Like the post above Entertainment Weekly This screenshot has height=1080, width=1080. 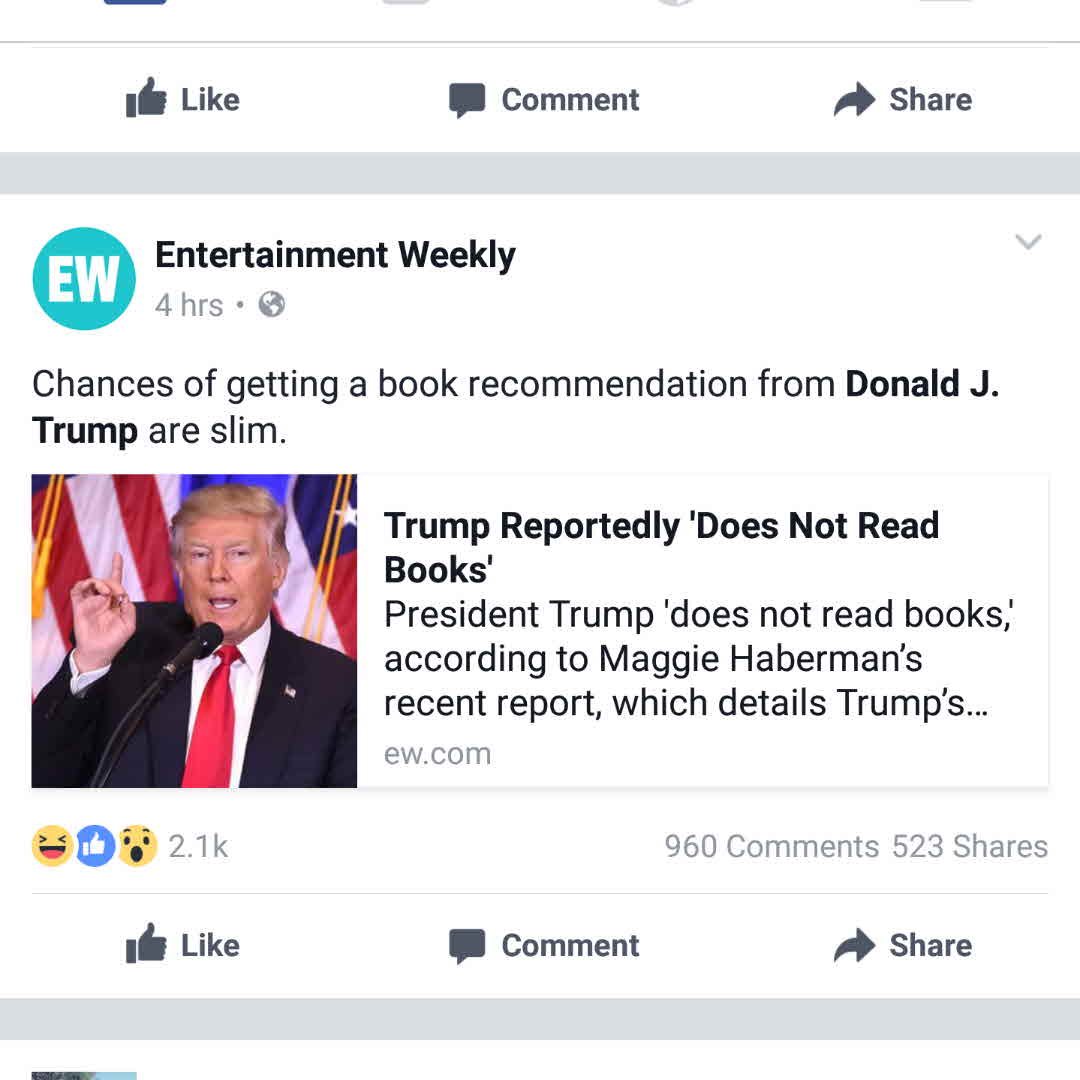[183, 99]
